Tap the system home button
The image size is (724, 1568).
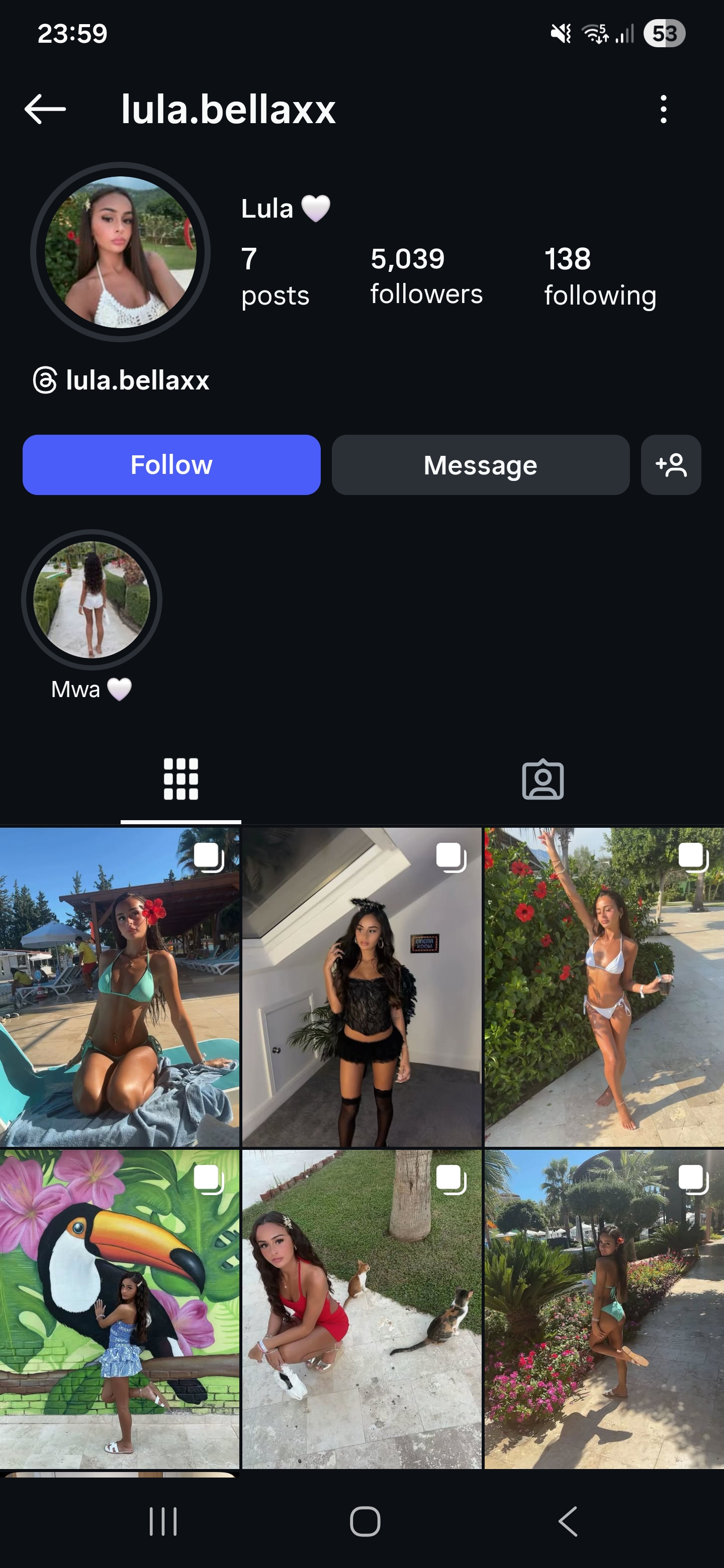[x=365, y=1522]
